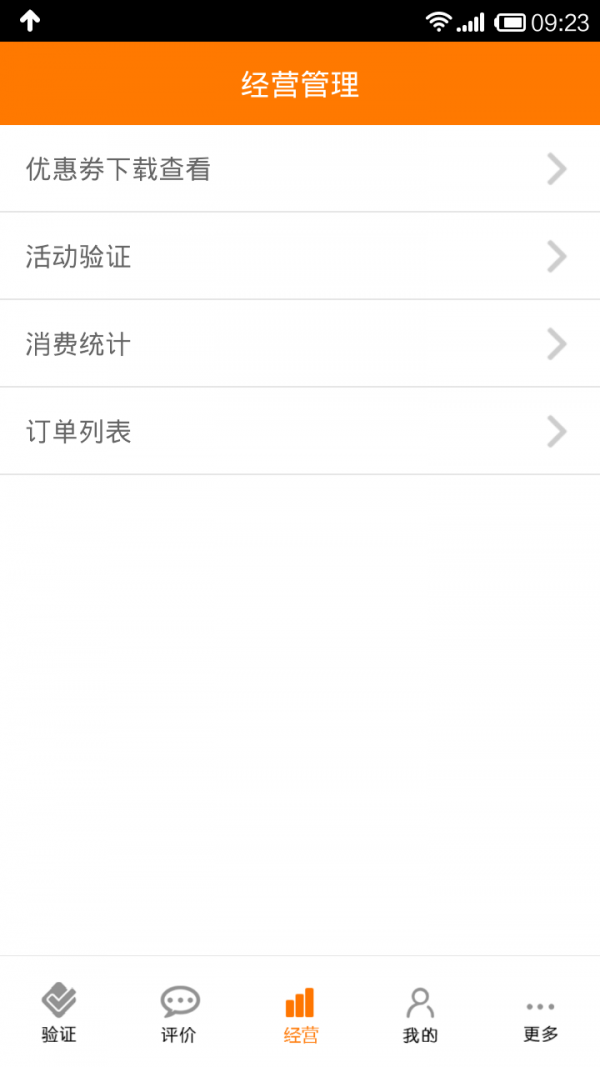
Task: Open the 活动验证 option
Action: point(300,256)
